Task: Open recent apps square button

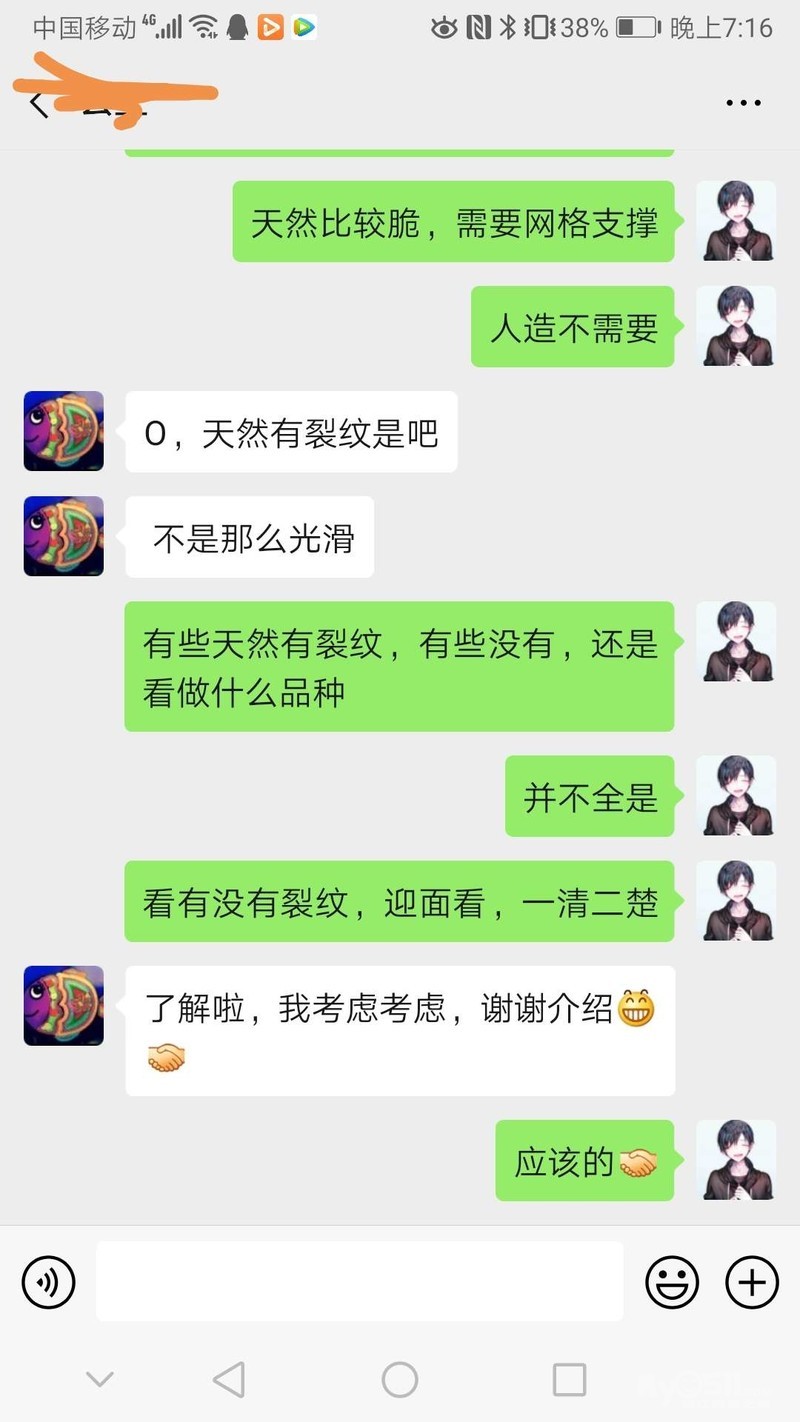Action: [x=569, y=1380]
